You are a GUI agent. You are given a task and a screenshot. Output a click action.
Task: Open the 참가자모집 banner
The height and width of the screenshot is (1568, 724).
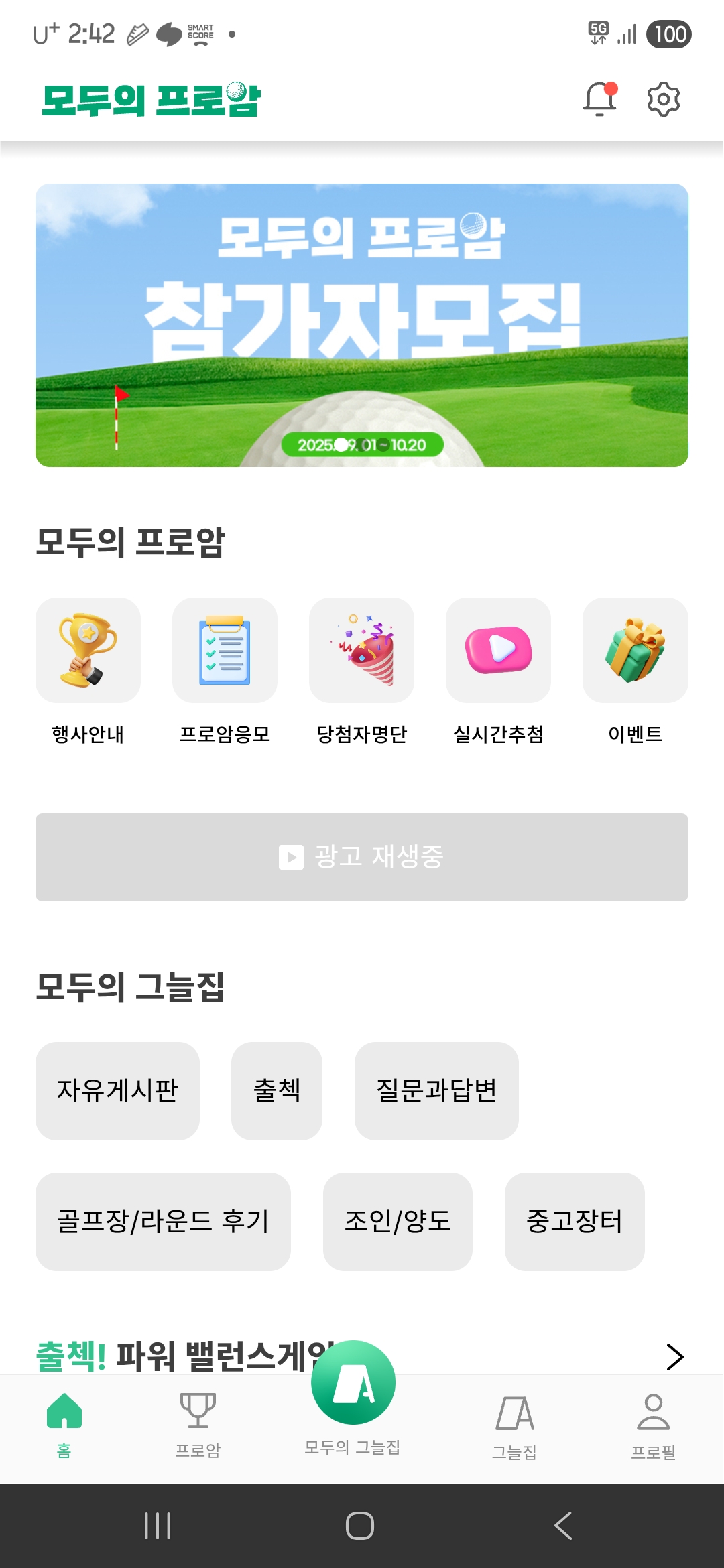(x=362, y=325)
